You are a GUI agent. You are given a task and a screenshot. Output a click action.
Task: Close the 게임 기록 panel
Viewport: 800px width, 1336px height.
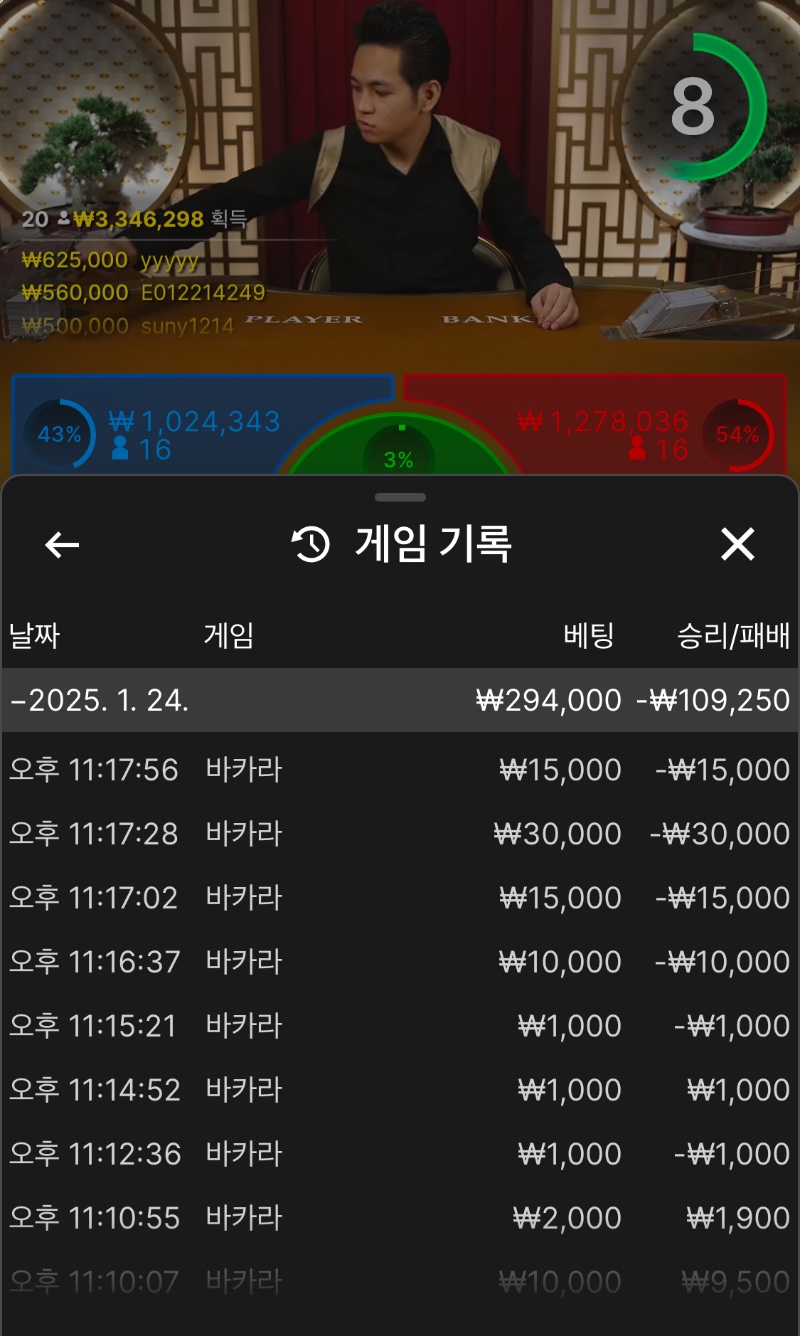737,545
